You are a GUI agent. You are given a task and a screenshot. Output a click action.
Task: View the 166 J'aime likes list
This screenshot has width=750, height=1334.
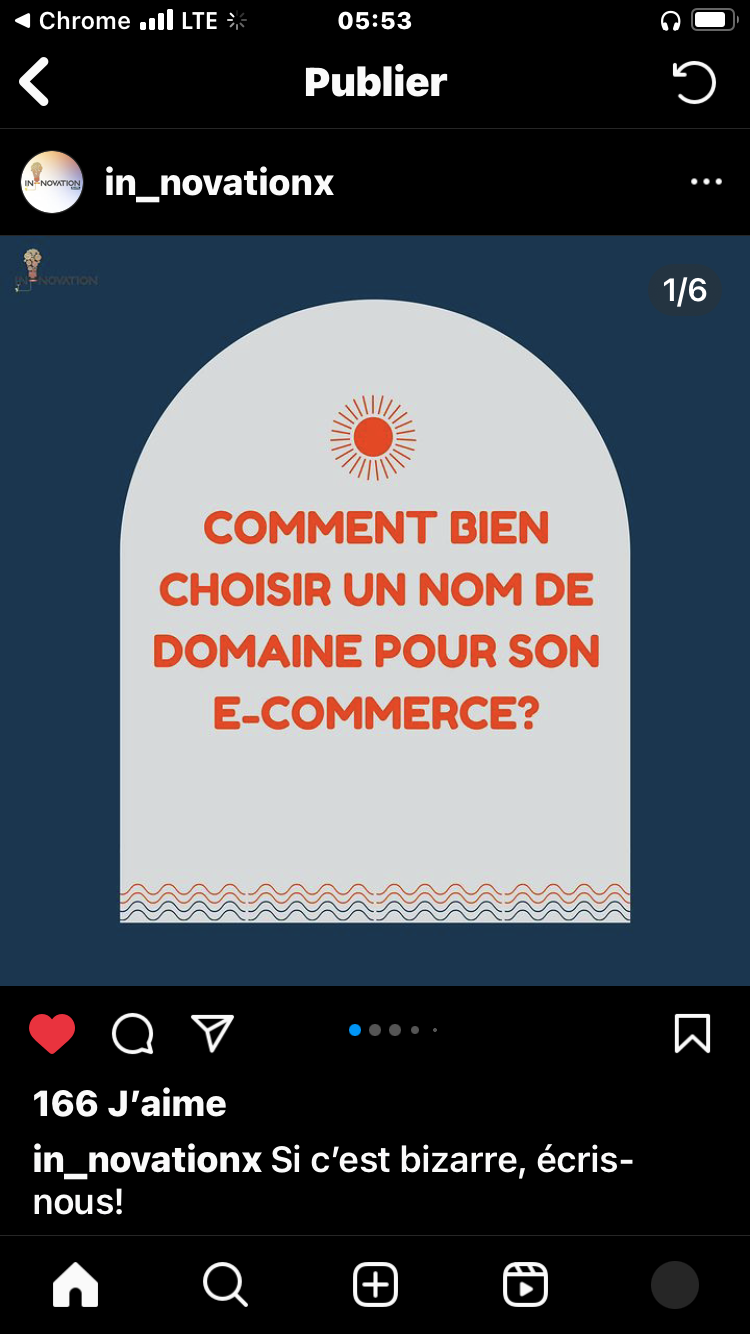[x=130, y=1104]
